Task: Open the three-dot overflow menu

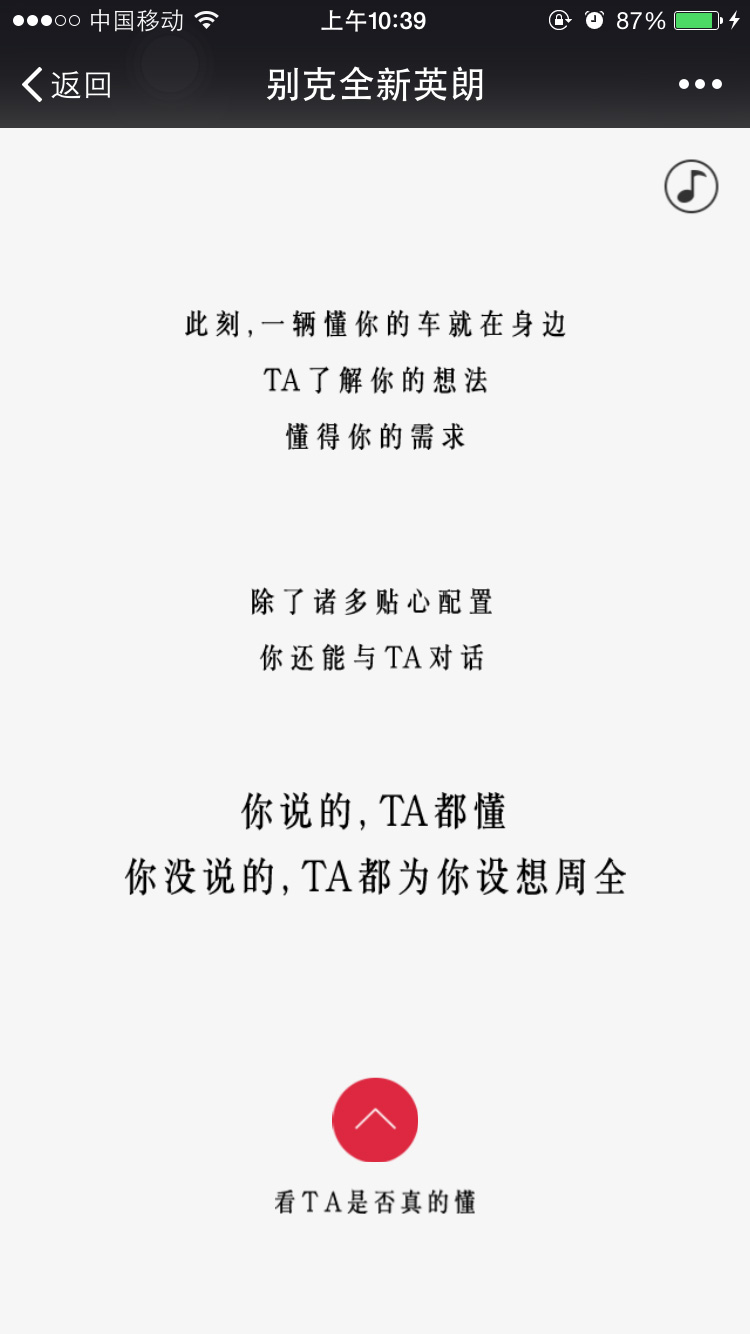Action: 700,85
